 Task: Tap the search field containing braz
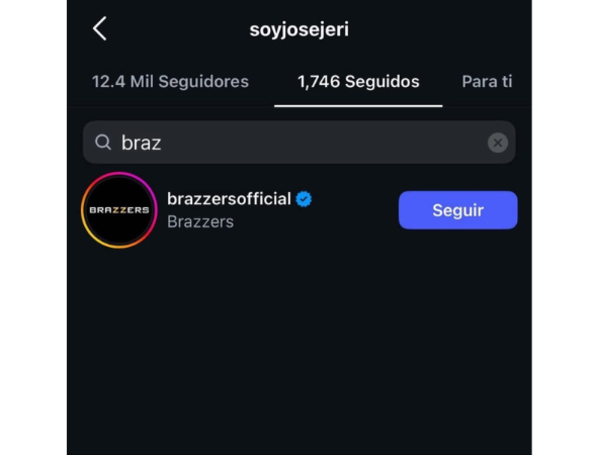click(290, 143)
